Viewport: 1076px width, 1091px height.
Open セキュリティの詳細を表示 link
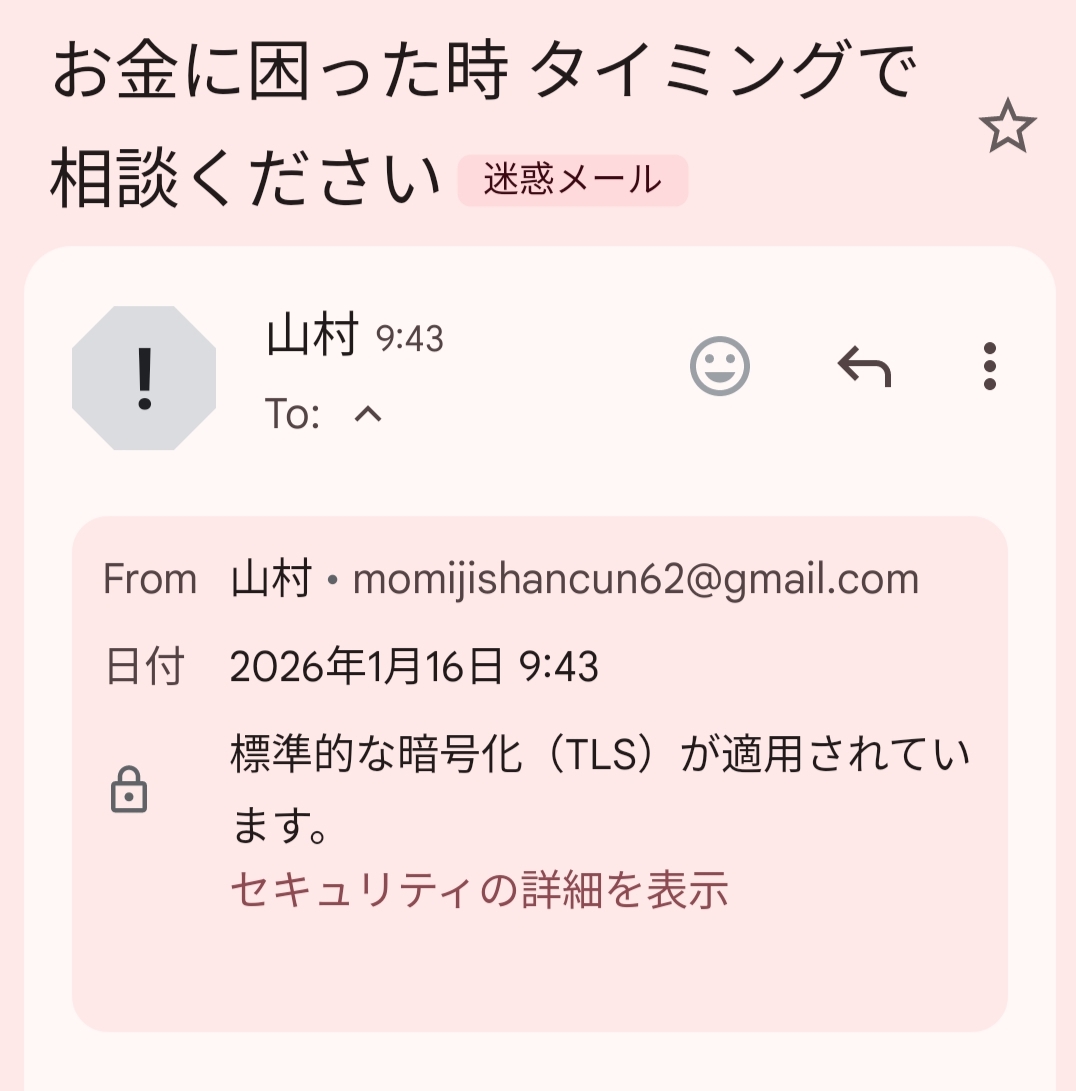coord(479,889)
